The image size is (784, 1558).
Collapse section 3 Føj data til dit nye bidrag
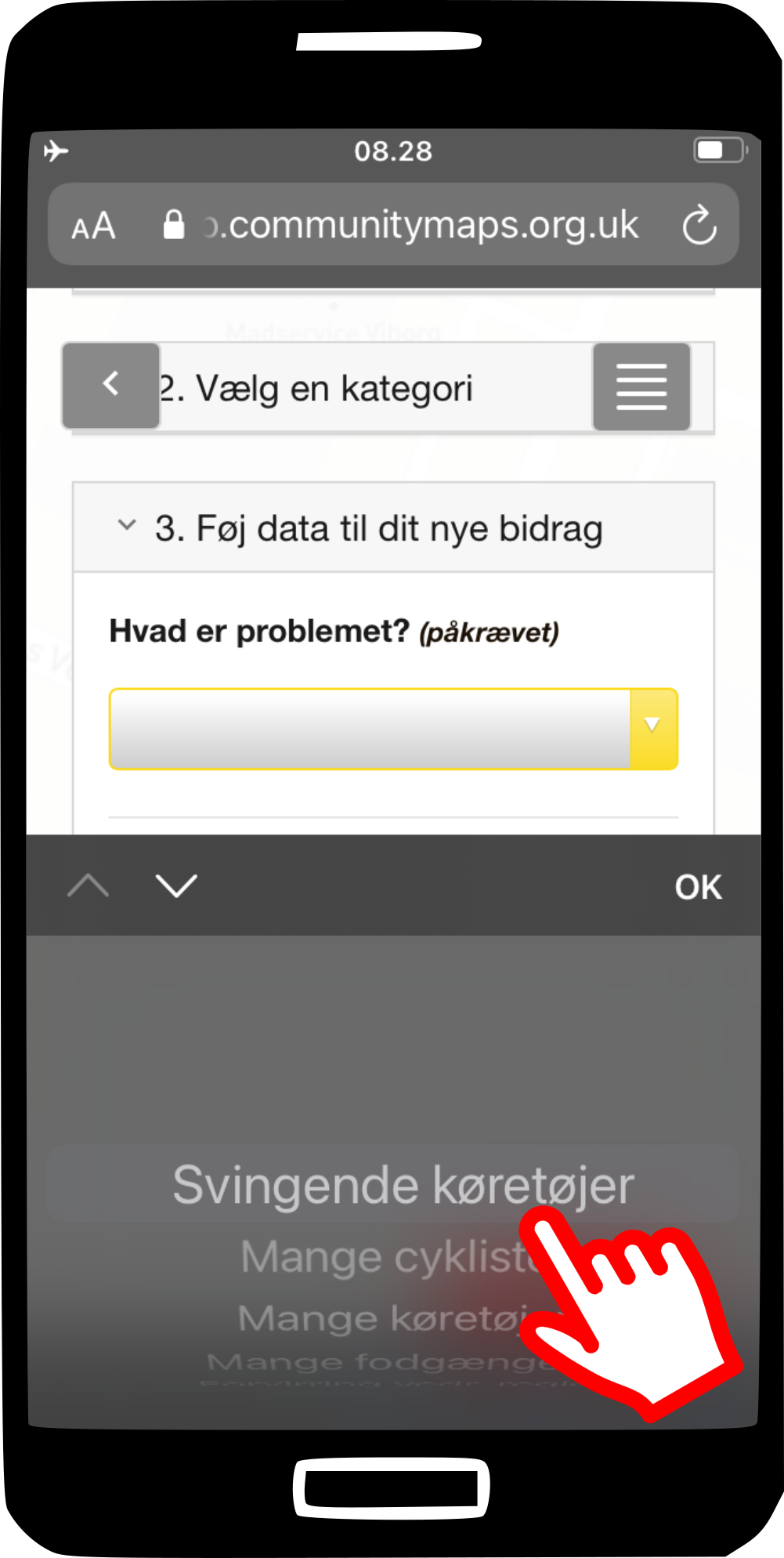[127, 526]
